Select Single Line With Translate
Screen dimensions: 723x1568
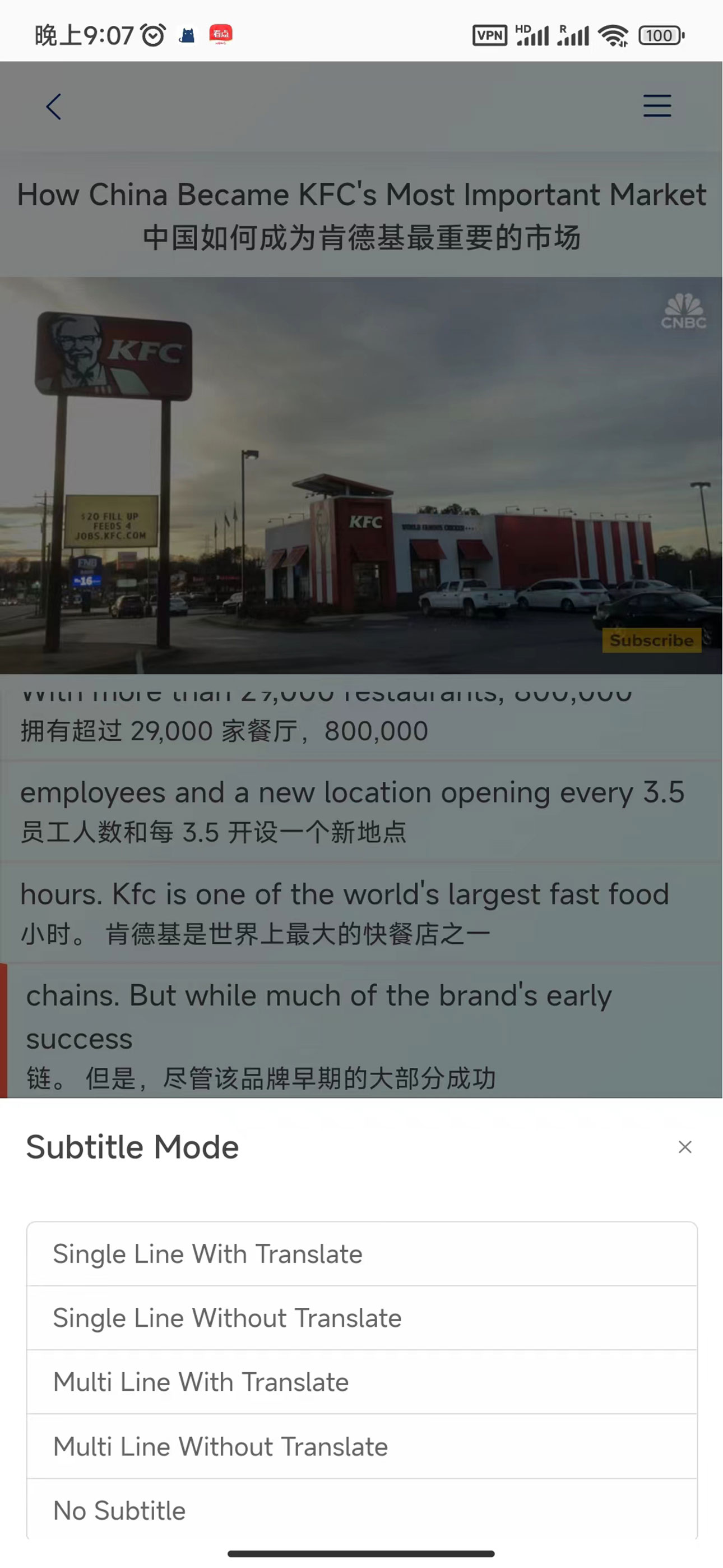pyautogui.click(x=361, y=1254)
